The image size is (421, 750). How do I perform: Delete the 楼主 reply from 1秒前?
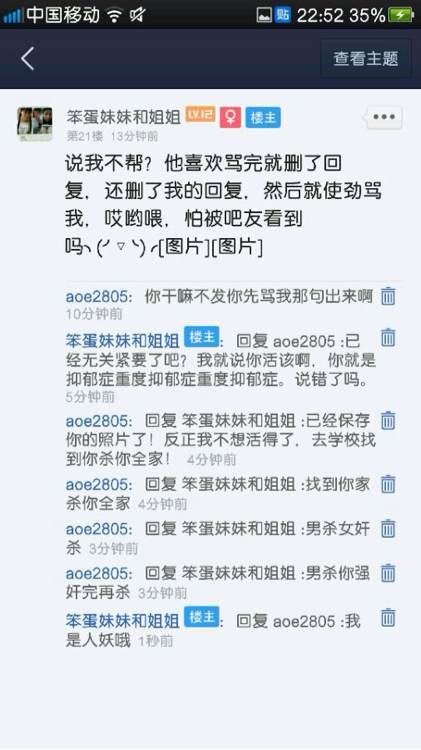click(388, 618)
